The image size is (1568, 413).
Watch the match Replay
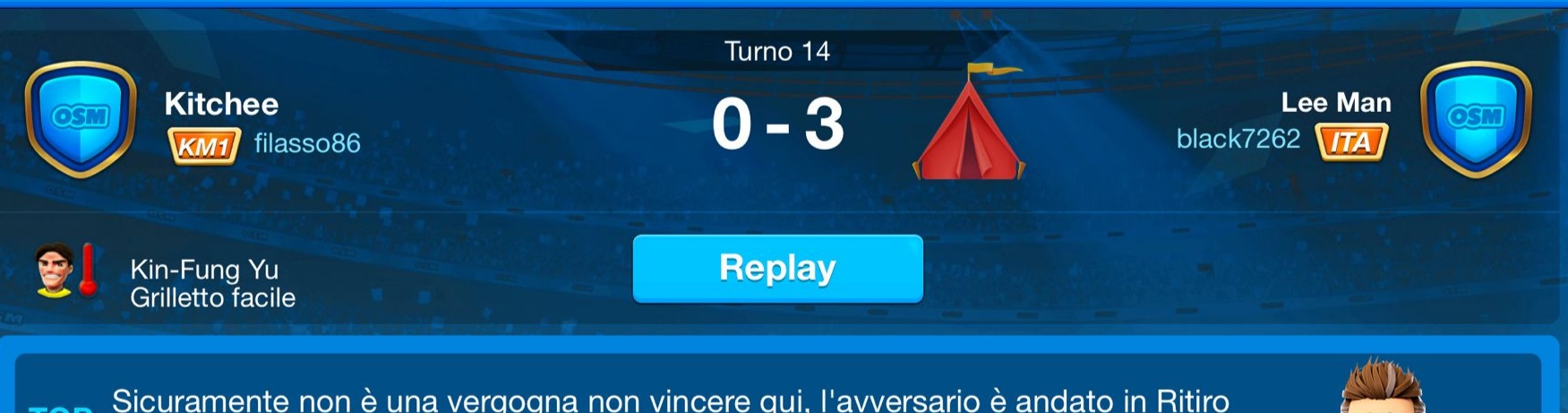click(x=777, y=268)
